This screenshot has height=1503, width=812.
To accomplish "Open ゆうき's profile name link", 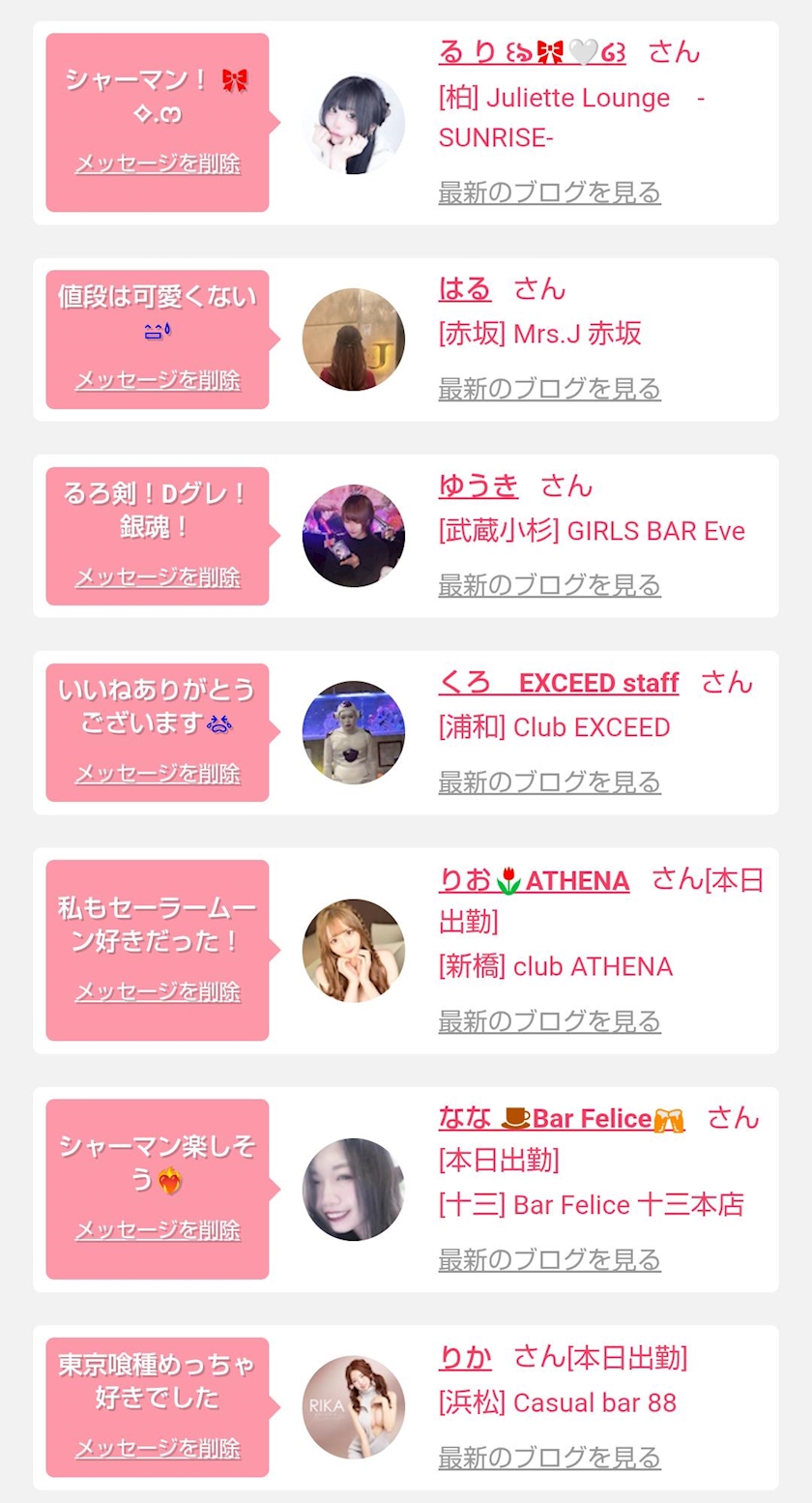I will tap(478, 485).
